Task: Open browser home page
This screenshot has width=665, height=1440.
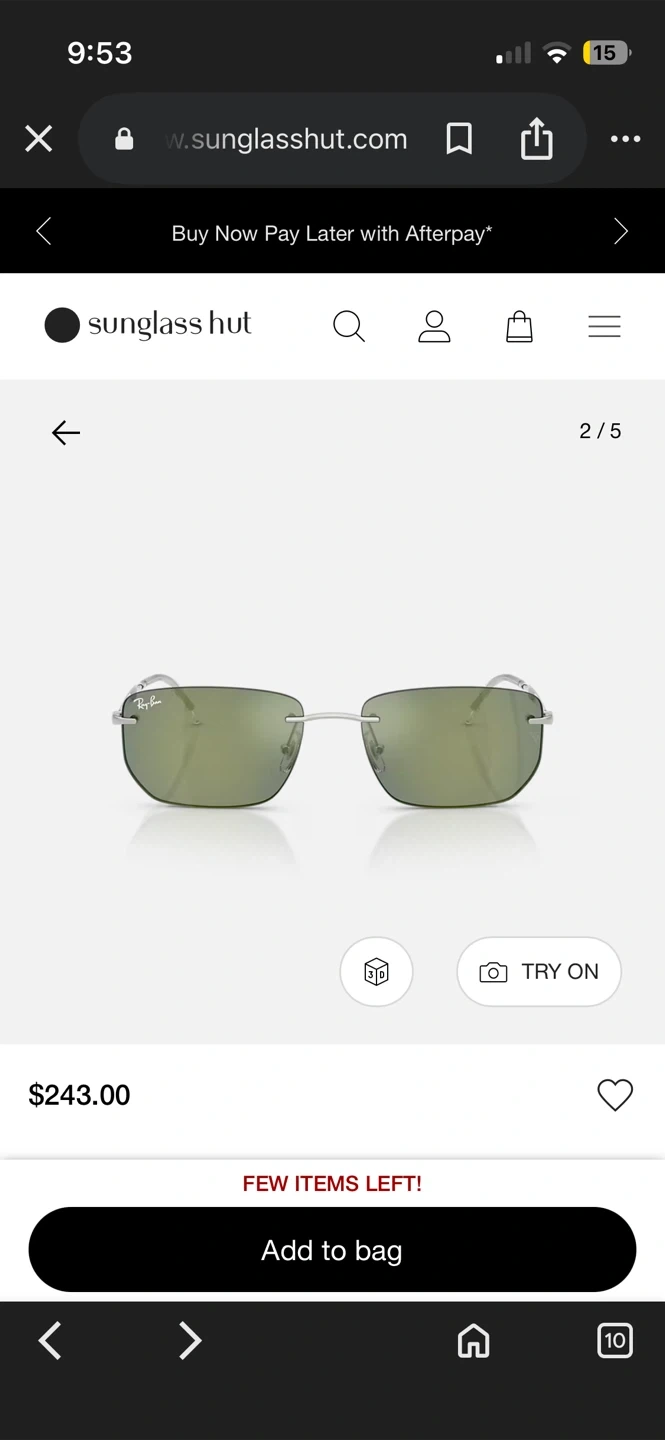Action: 474,1340
